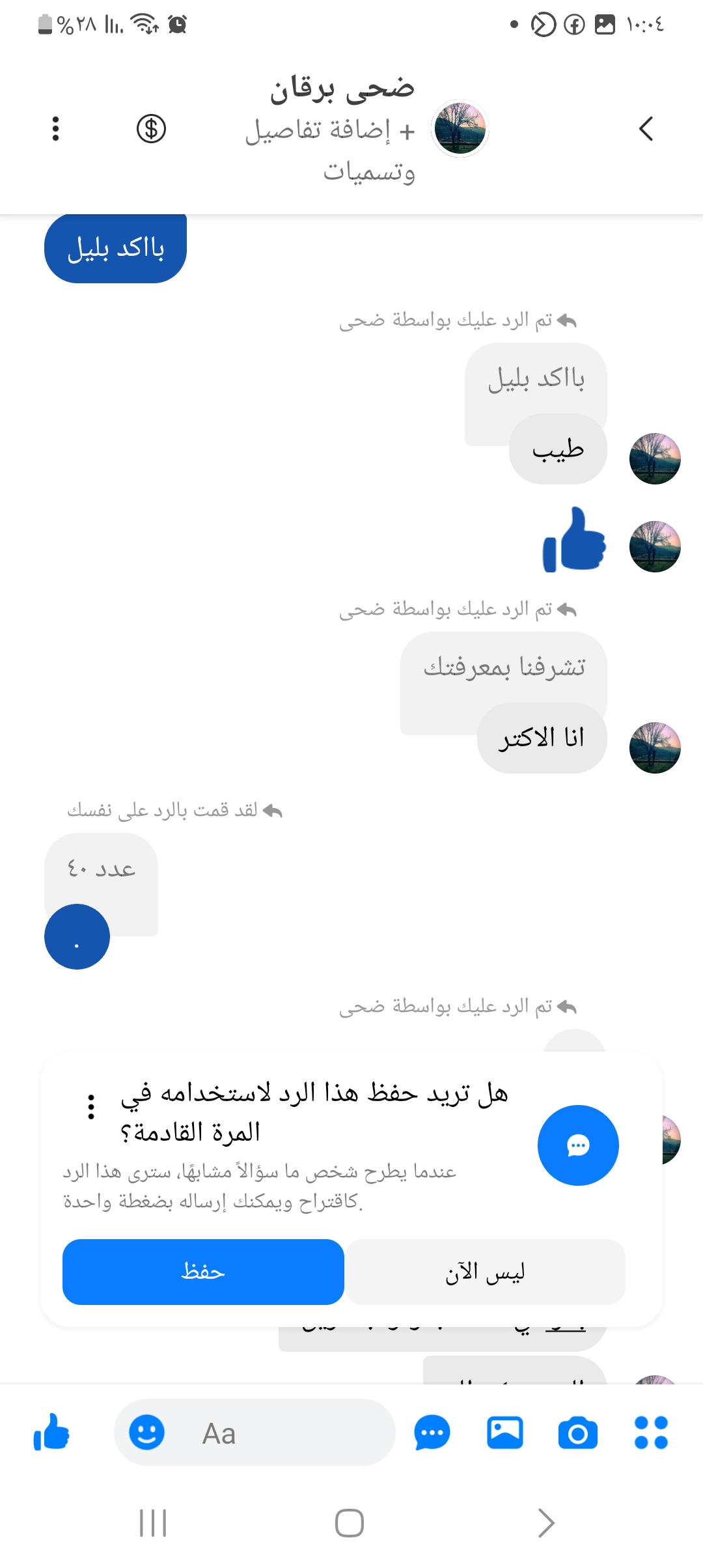Open ضحى برقان profile picture in the header
The width and height of the screenshot is (703, 1568).
[460, 129]
